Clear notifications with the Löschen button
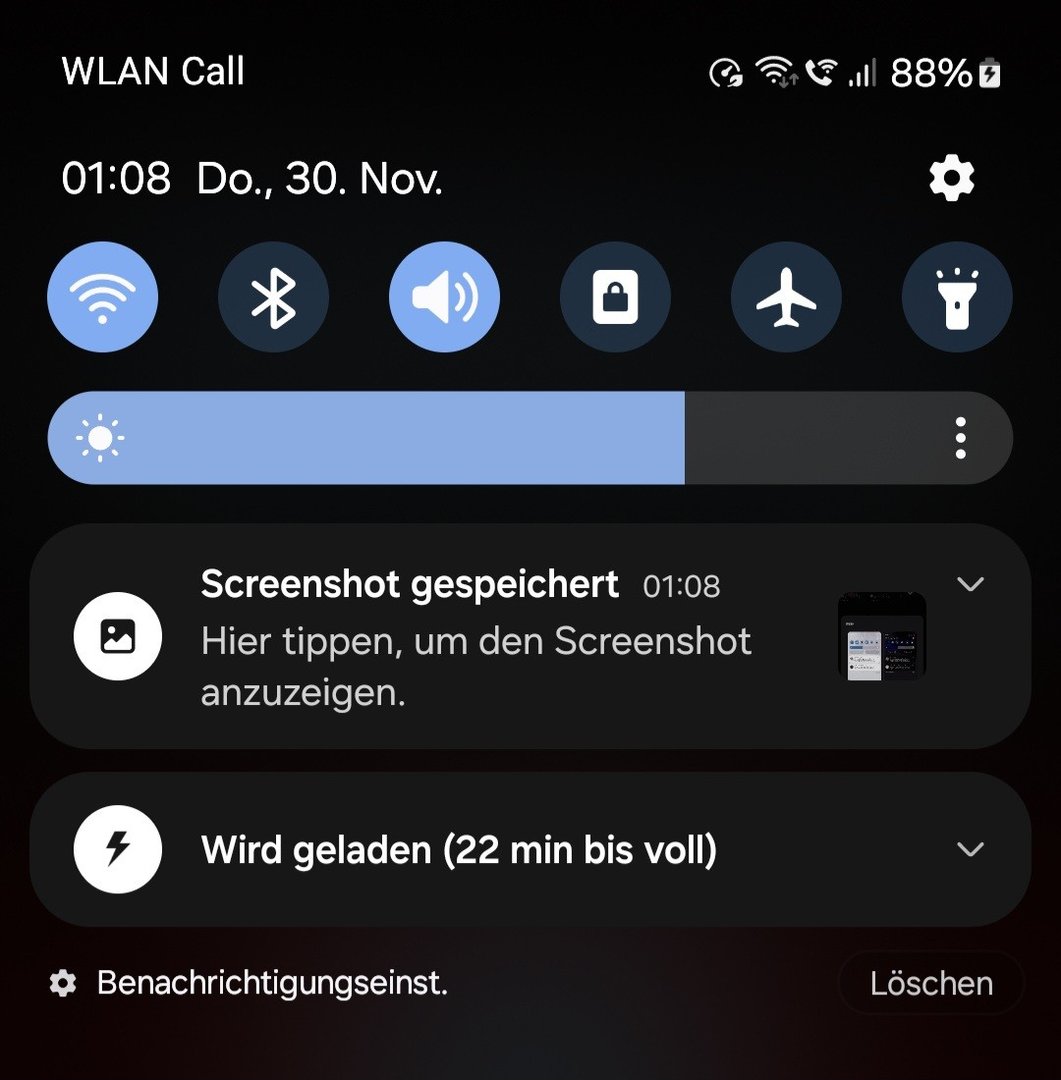1061x1080 pixels. (931, 983)
